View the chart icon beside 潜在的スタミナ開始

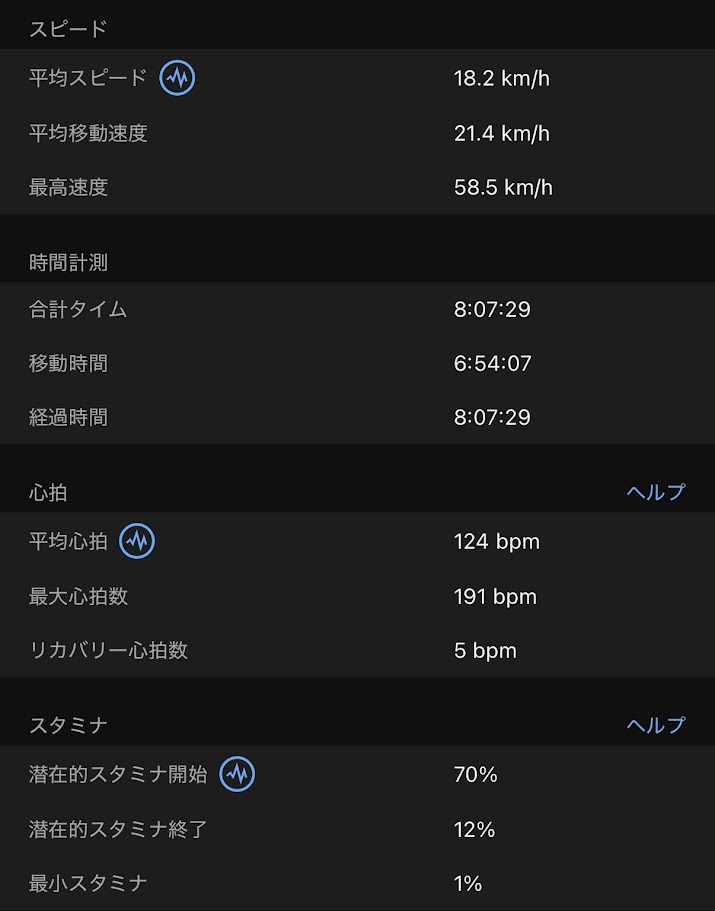237,774
